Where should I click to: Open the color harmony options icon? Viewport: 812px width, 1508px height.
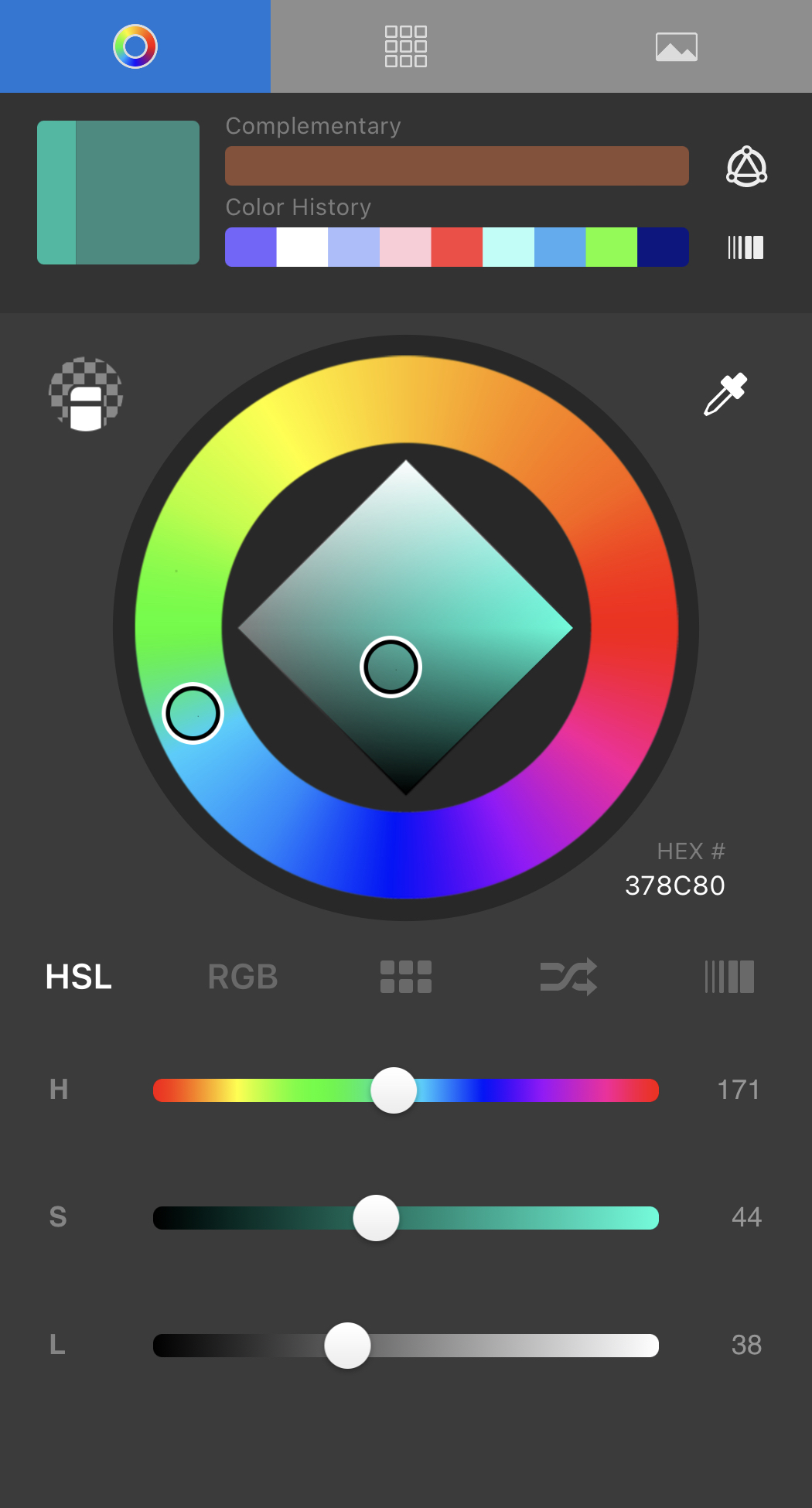[746, 166]
